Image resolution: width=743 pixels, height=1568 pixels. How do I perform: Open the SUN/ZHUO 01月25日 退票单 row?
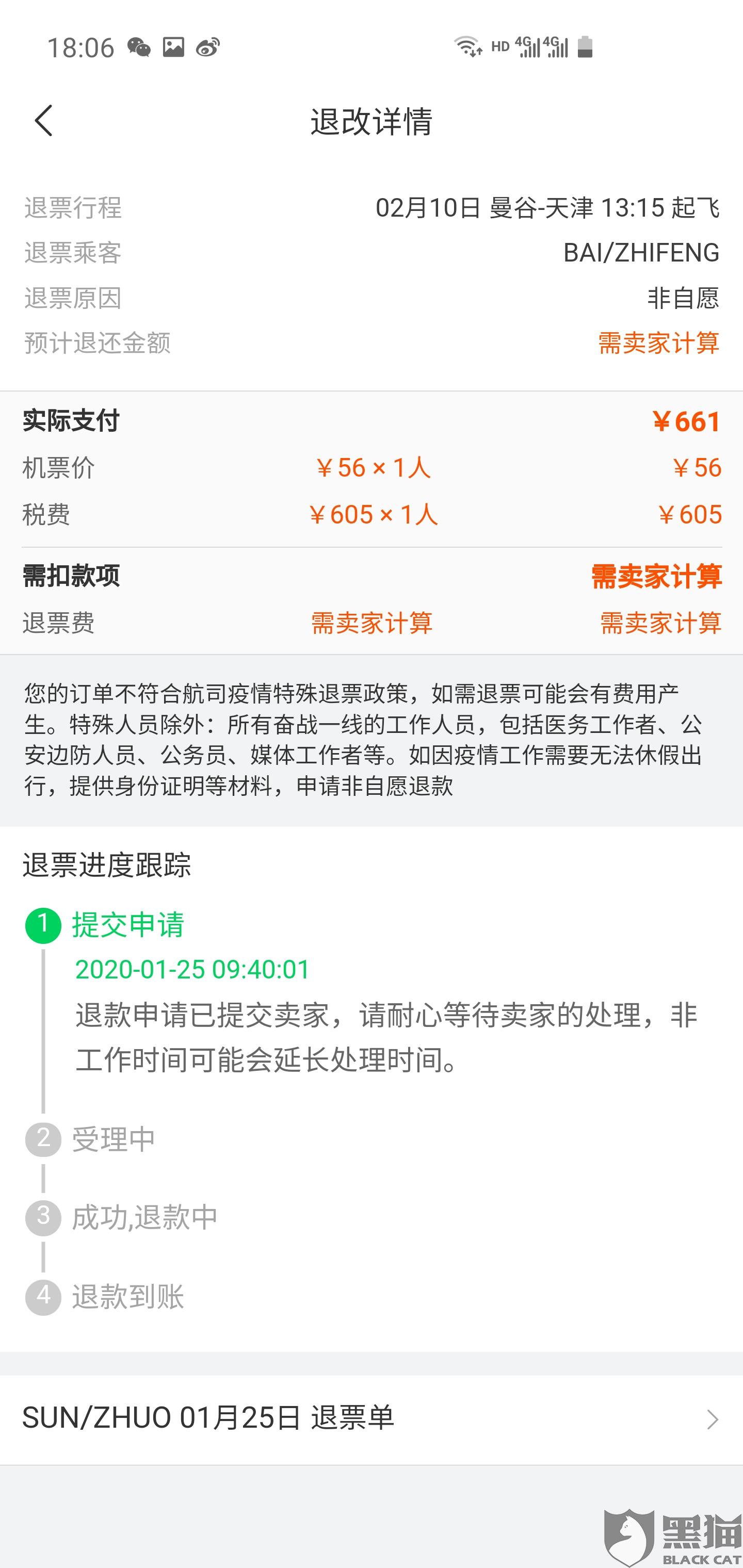pos(372,1419)
